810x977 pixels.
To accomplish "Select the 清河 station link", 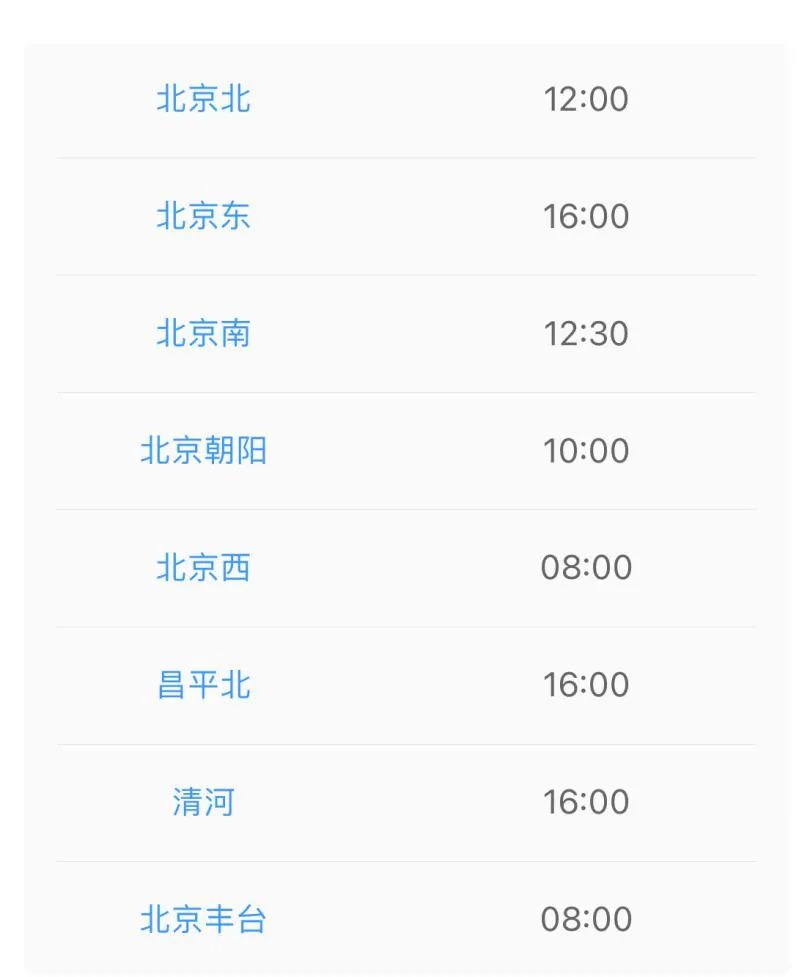I will click(x=203, y=802).
